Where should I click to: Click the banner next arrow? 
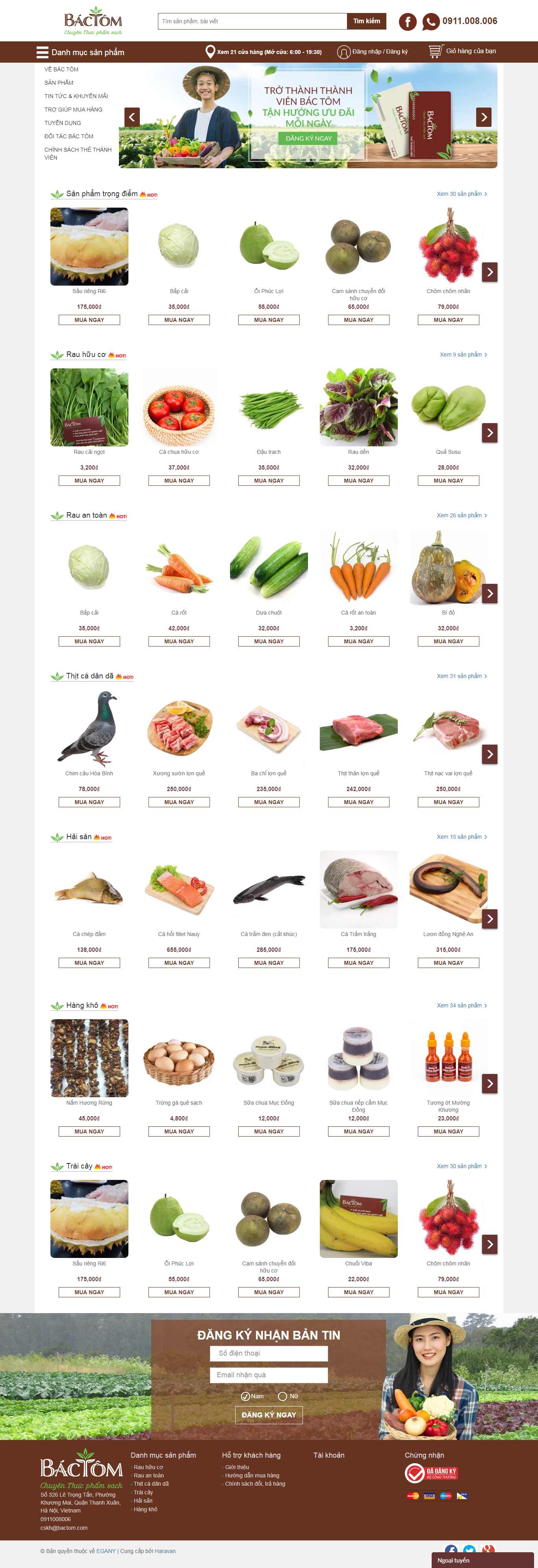coord(484,117)
